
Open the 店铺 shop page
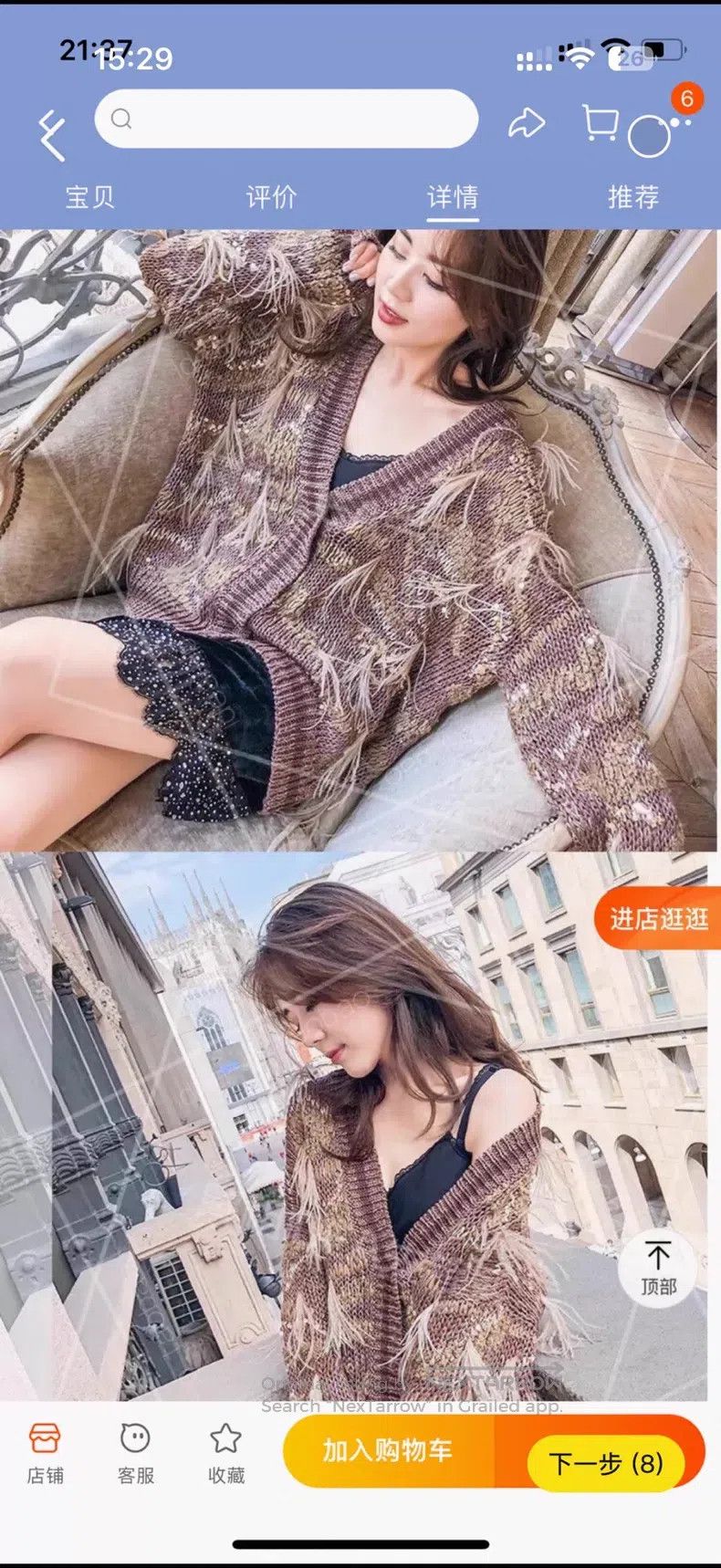click(x=45, y=1454)
